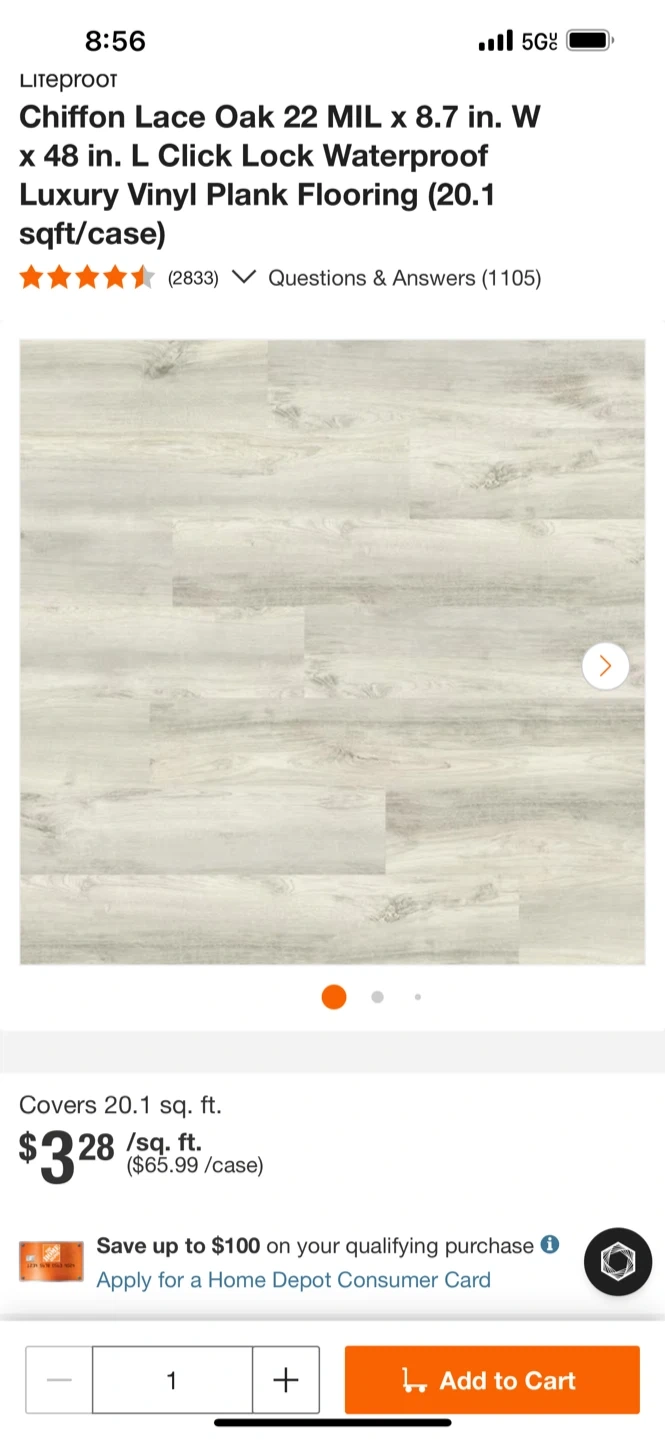The image size is (665, 1440).
Task: Open the hexagon visualizer floating button
Action: pyautogui.click(x=617, y=1262)
